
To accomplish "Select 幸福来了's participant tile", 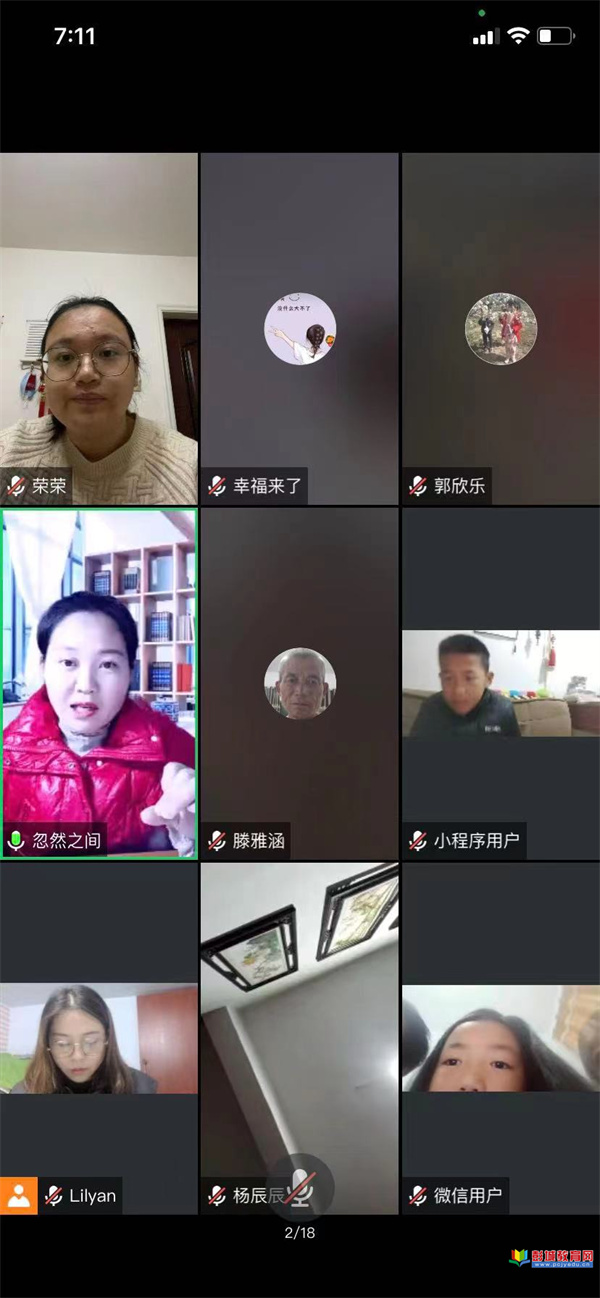I will pos(300,328).
